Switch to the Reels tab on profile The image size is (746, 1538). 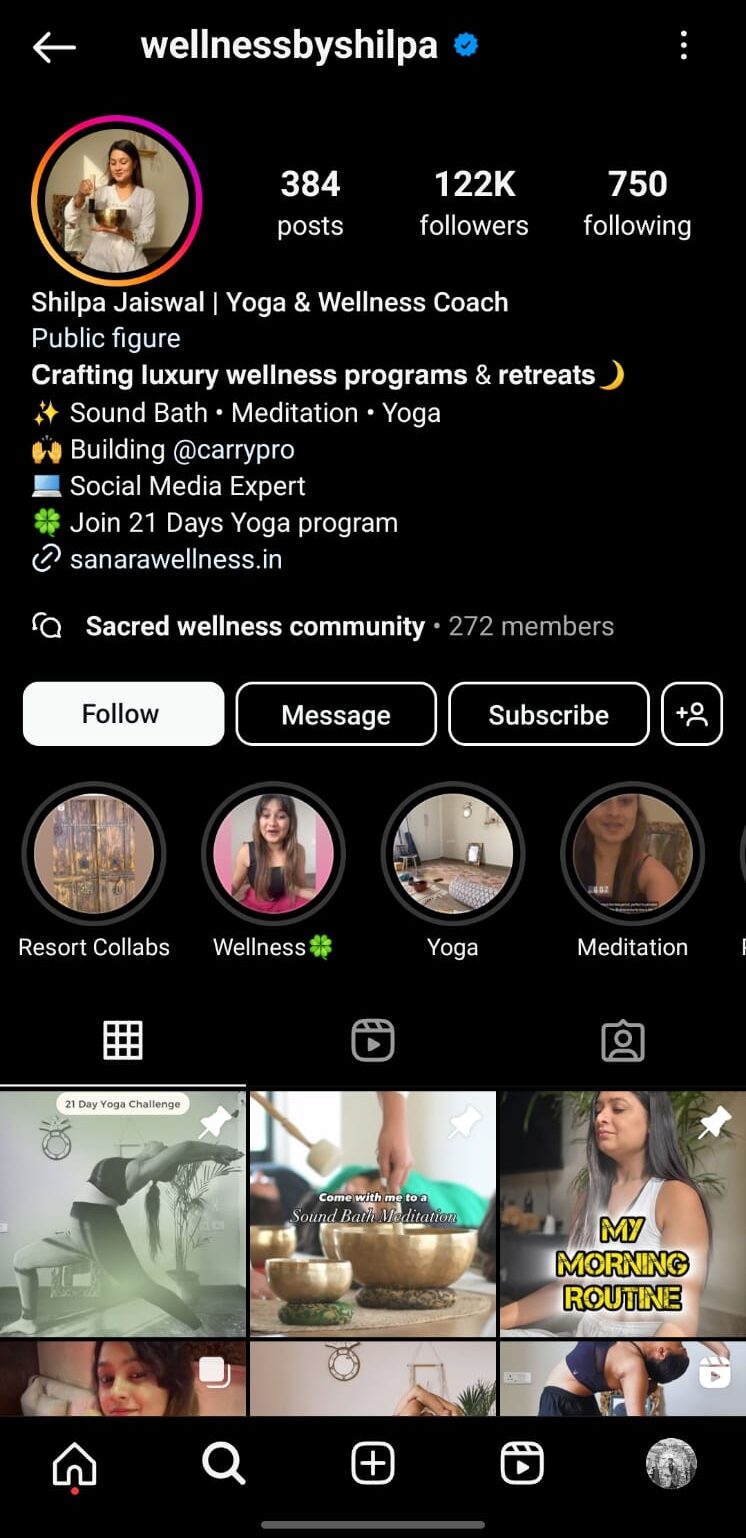coord(373,1041)
